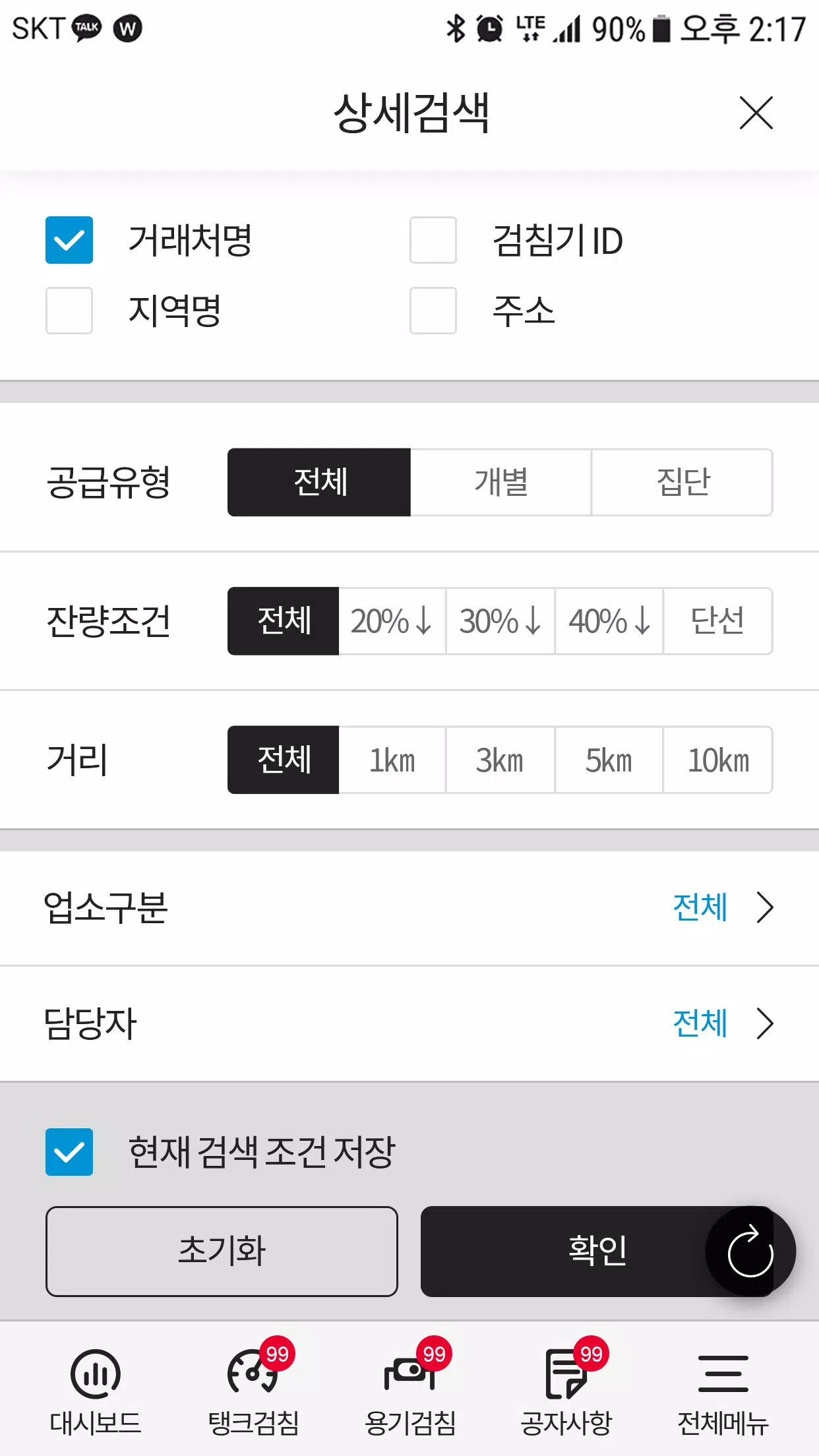Tick the 주소 checkbox
Image resolution: width=819 pixels, height=1456 pixels.
(x=433, y=311)
